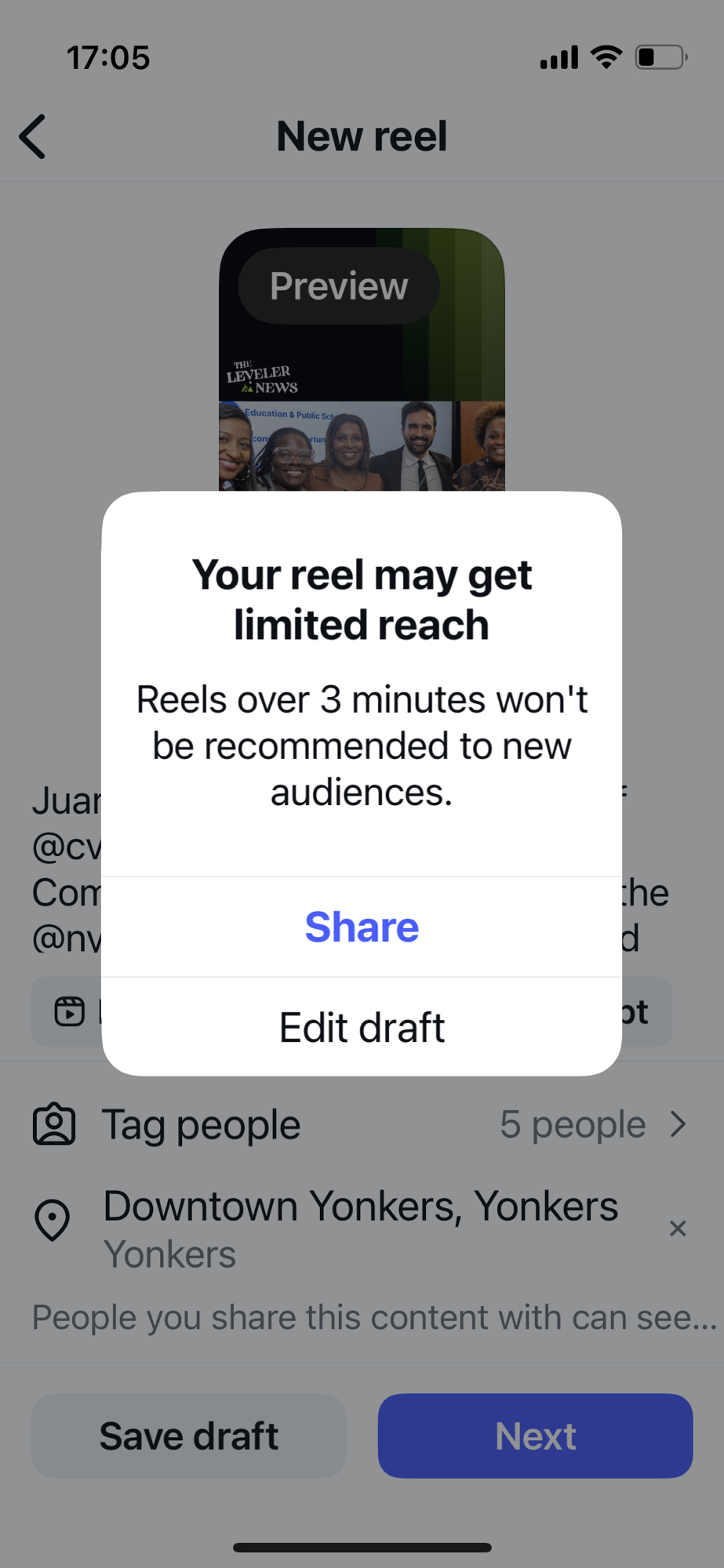The width and height of the screenshot is (724, 1568).
Task: Confirm sharing the reel via Share
Action: pyautogui.click(x=362, y=927)
